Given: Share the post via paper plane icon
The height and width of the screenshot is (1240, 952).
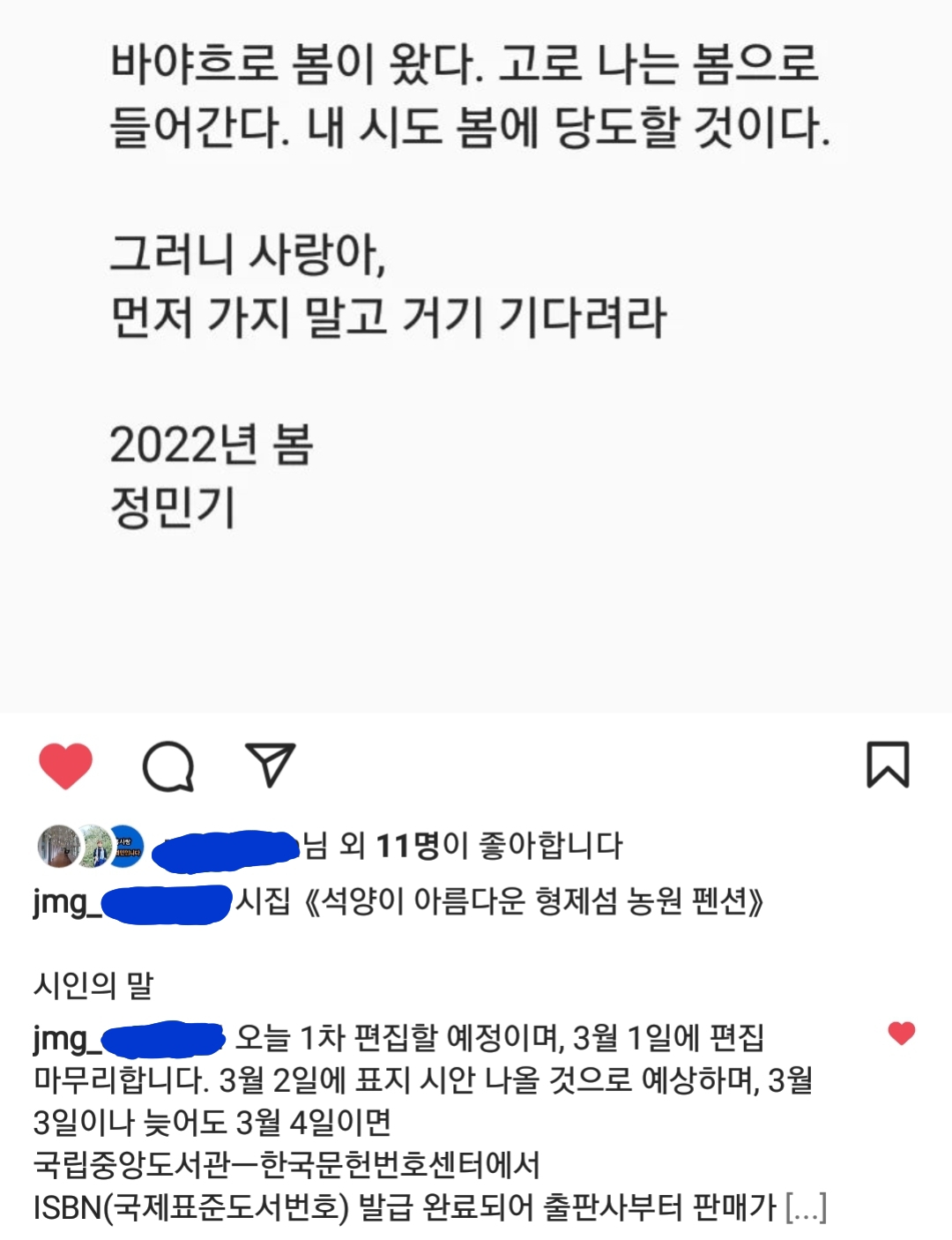Looking at the screenshot, I should pyautogui.click(x=270, y=765).
